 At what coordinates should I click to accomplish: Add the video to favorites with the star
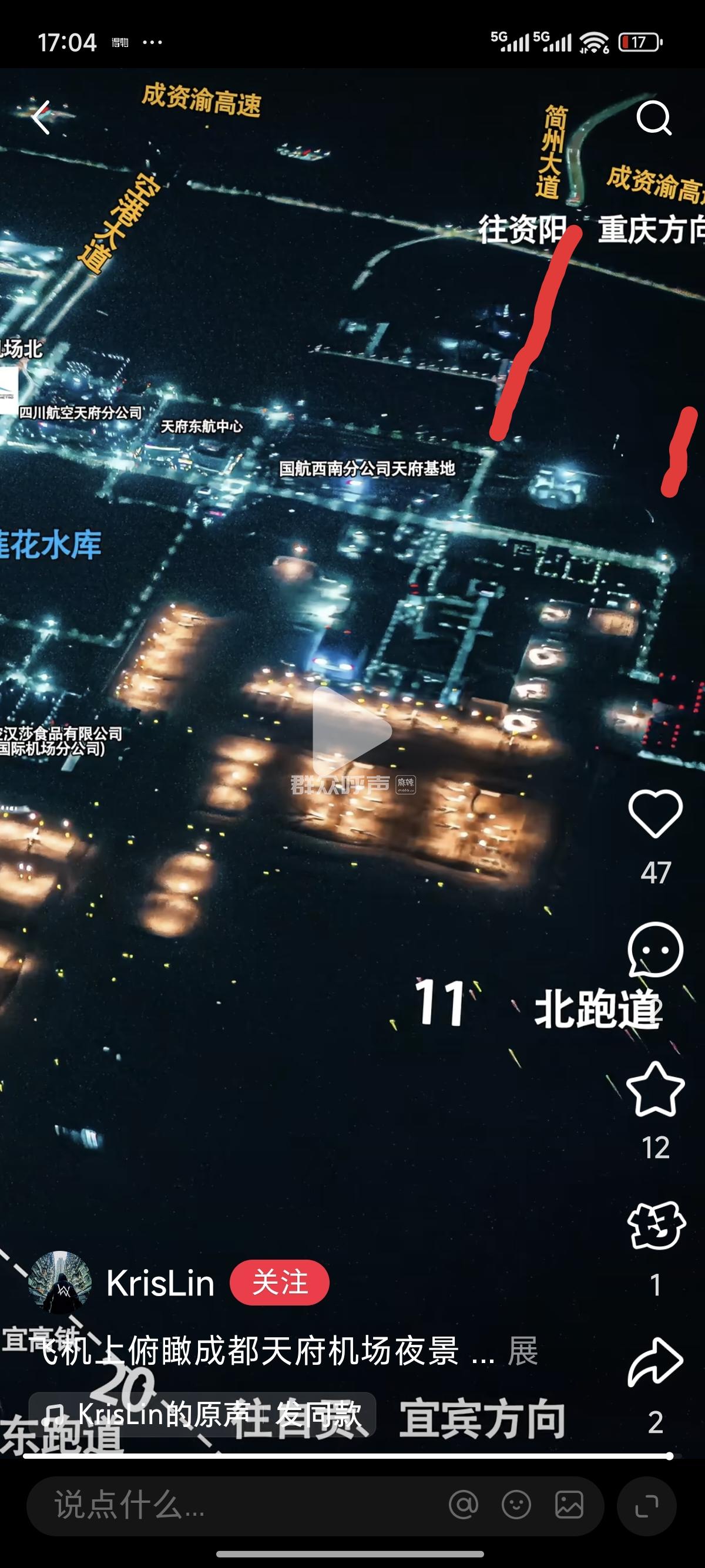(655, 1089)
